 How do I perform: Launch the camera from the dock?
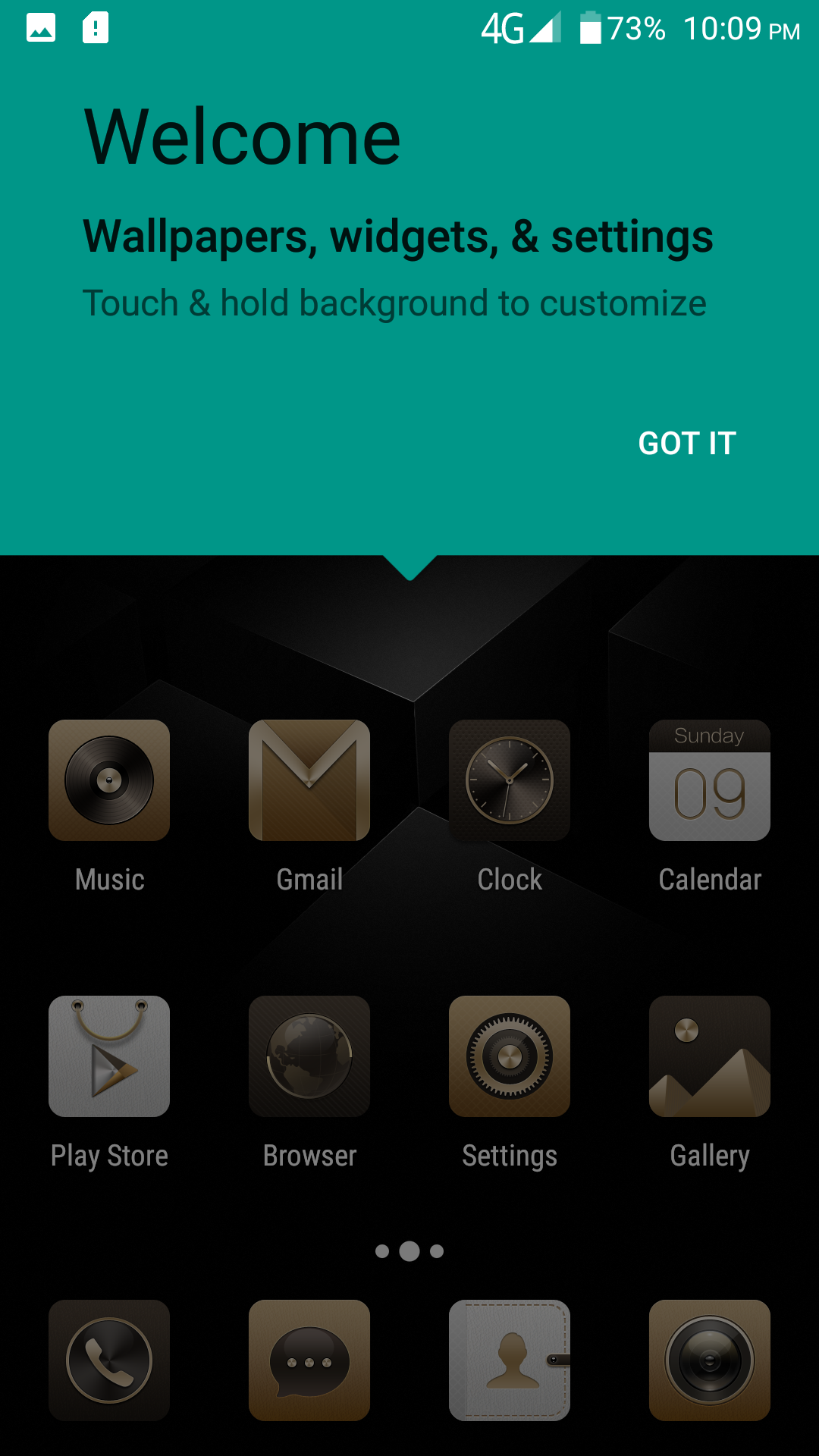click(710, 1360)
